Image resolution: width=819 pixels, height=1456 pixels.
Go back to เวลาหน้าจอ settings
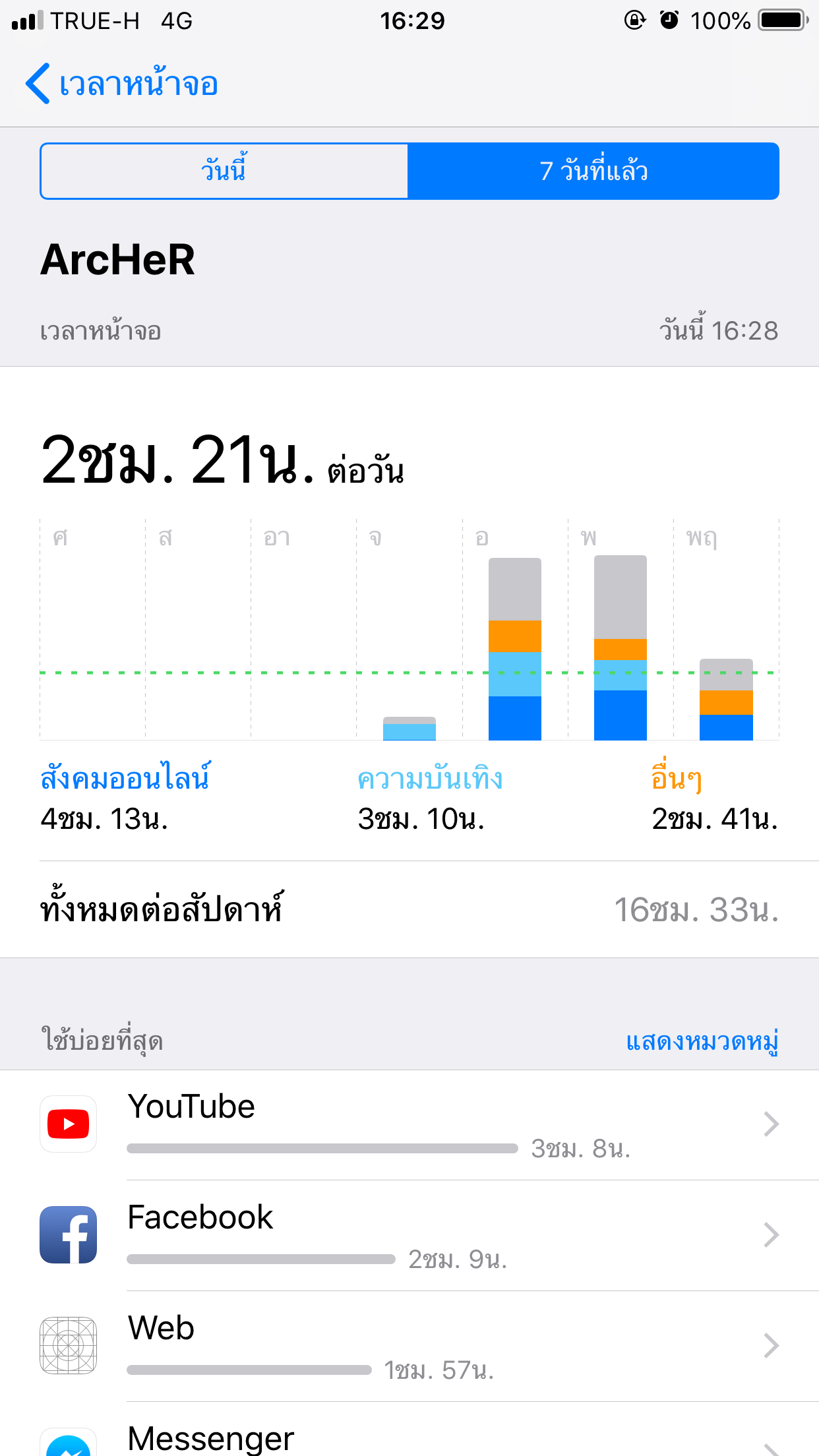pos(122,84)
